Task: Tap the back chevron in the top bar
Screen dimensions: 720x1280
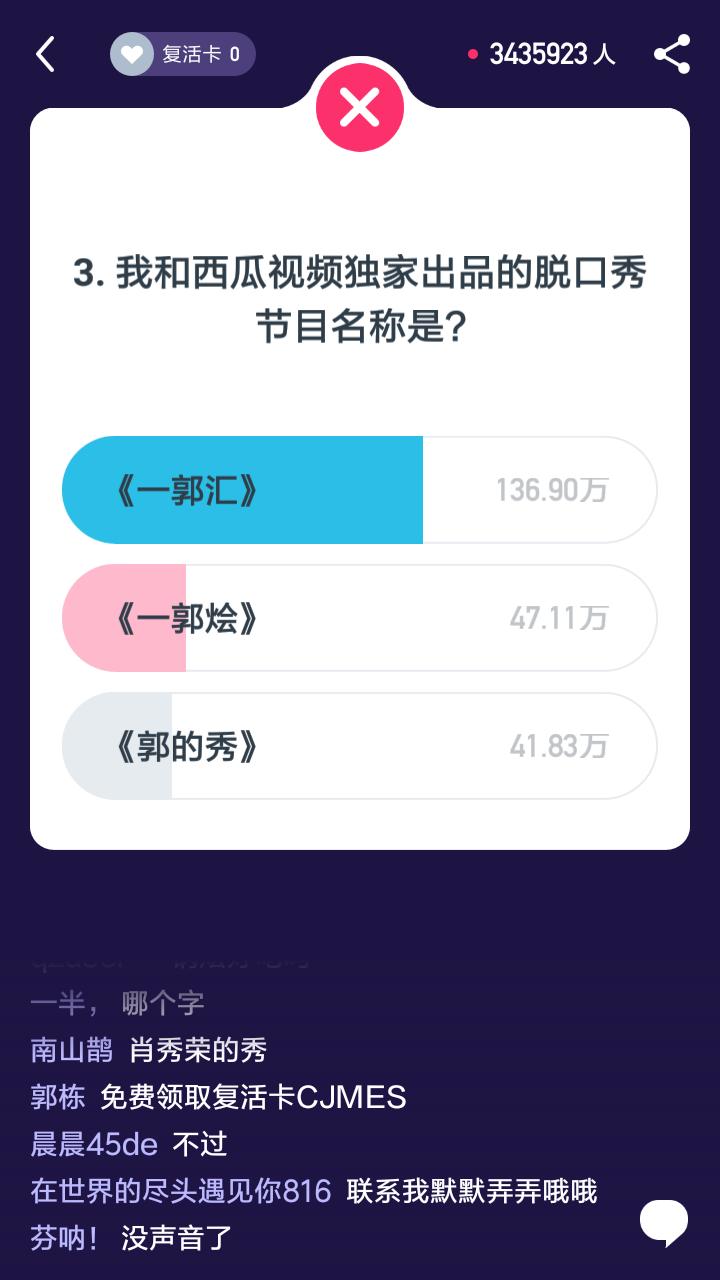Action: coord(43,55)
